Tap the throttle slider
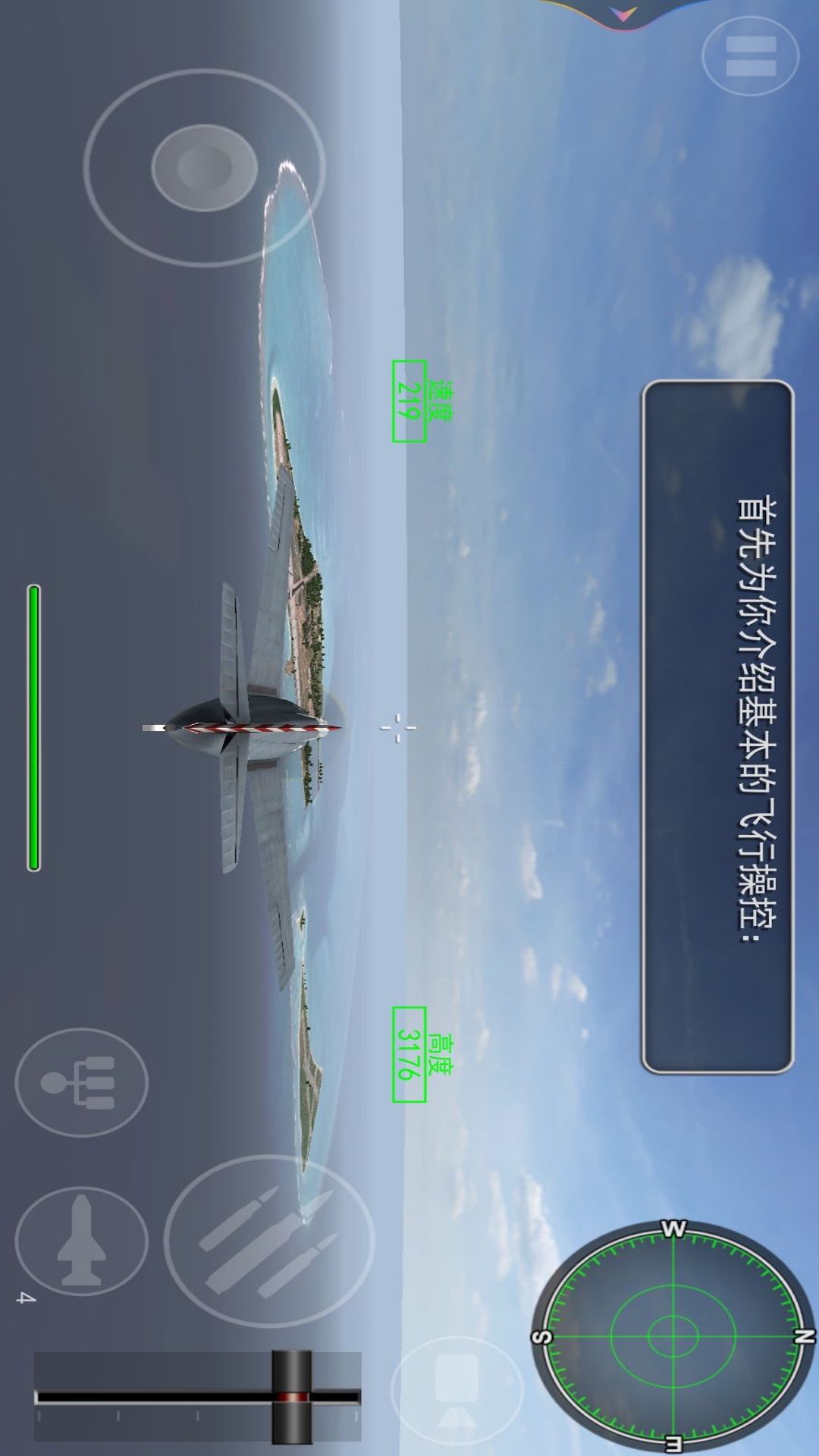The height and width of the screenshot is (1456, 819). (x=292, y=1396)
